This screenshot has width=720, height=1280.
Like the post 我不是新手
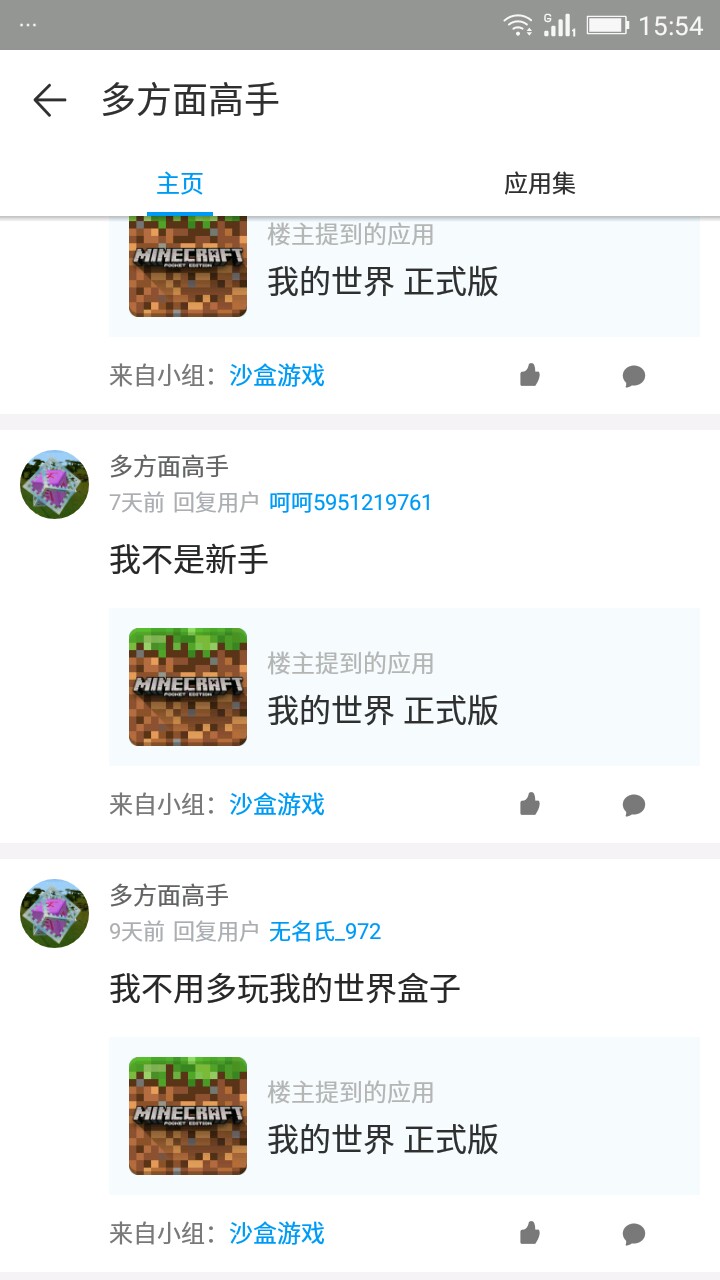[530, 804]
